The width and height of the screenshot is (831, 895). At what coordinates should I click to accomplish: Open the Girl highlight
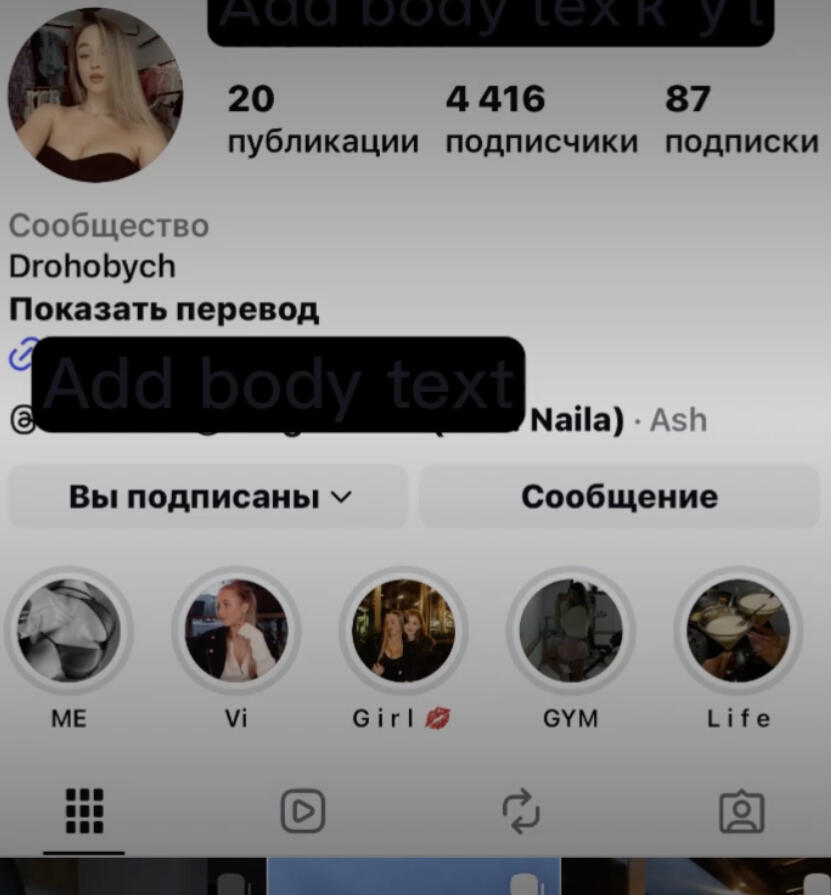pos(403,631)
